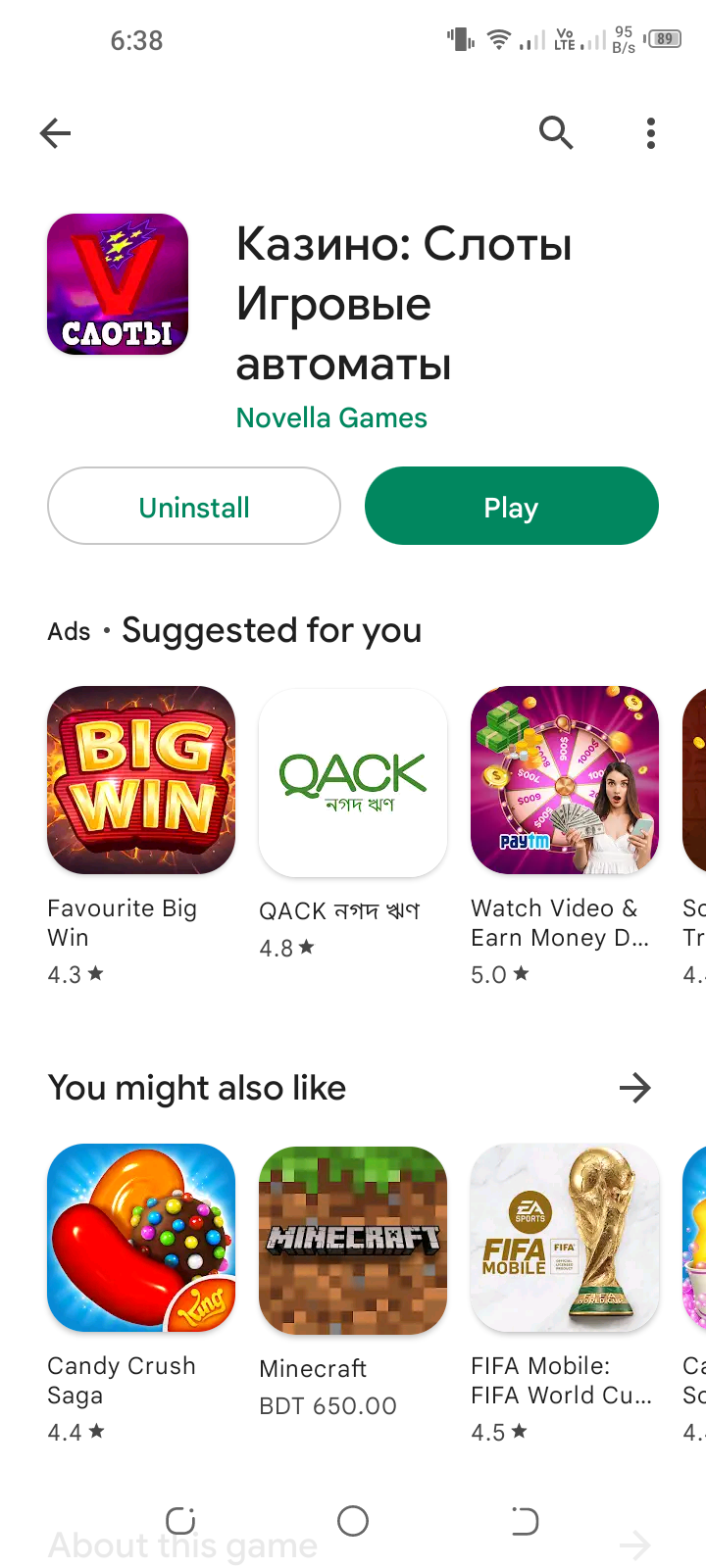706x1568 pixels.
Task: Open the search magnifier icon
Action: (556, 131)
